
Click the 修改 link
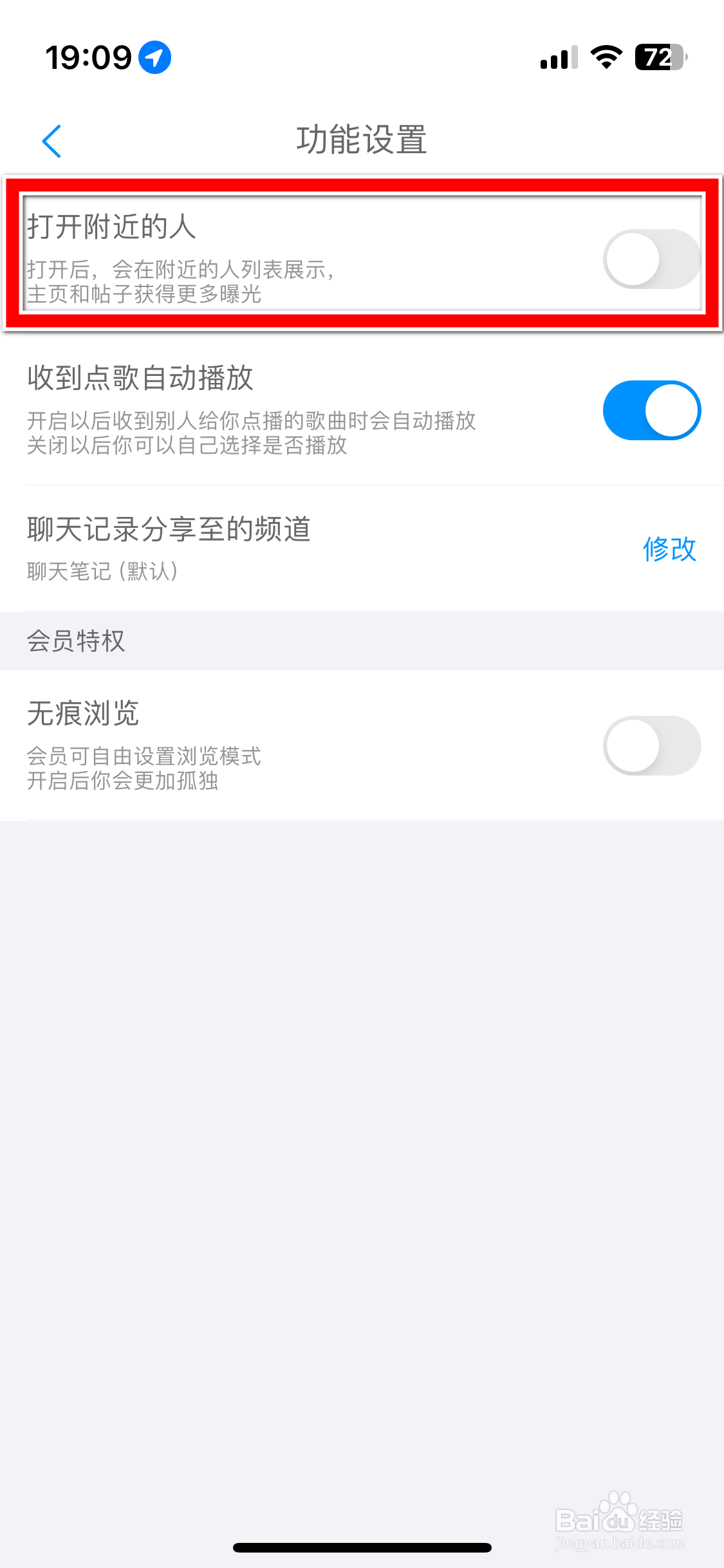click(669, 550)
